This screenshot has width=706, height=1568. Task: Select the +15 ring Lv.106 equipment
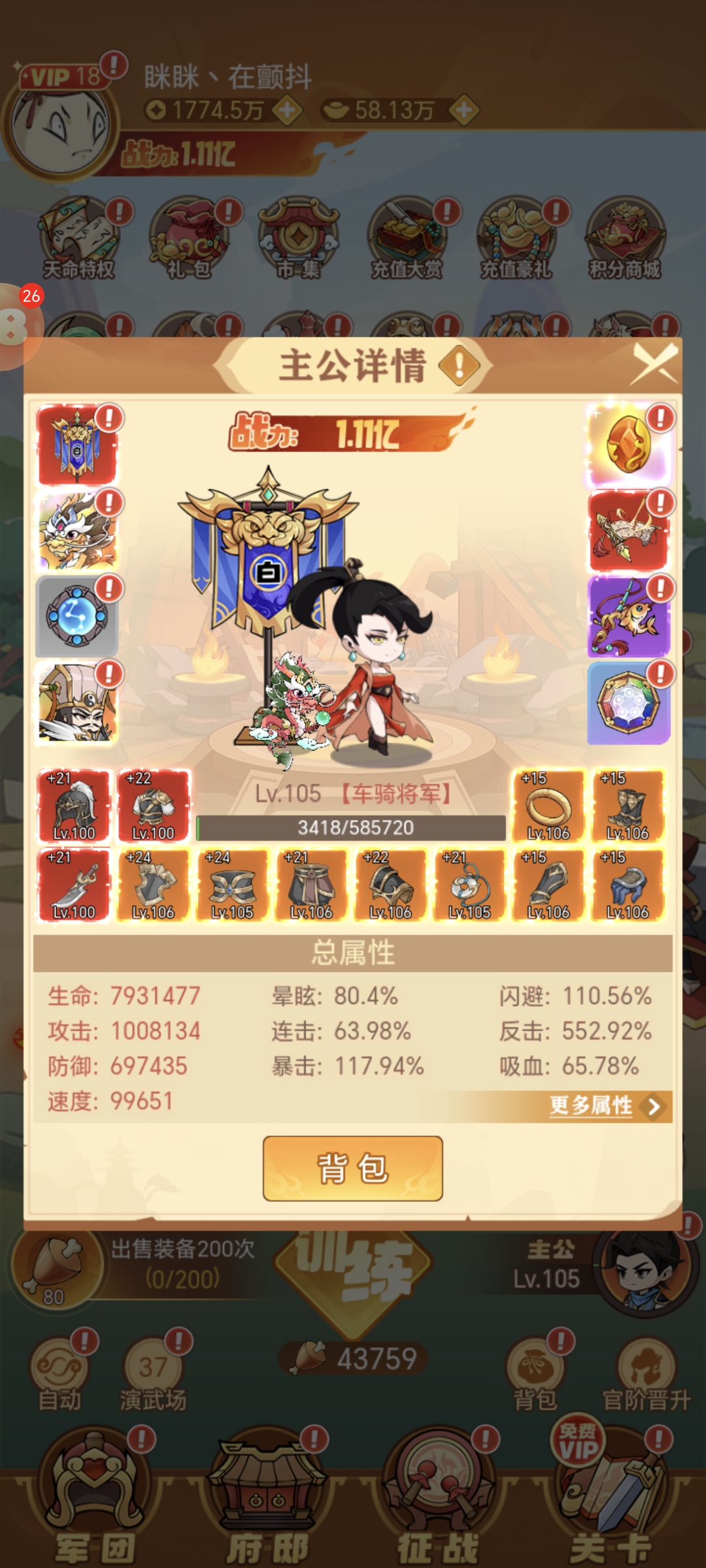click(x=548, y=806)
